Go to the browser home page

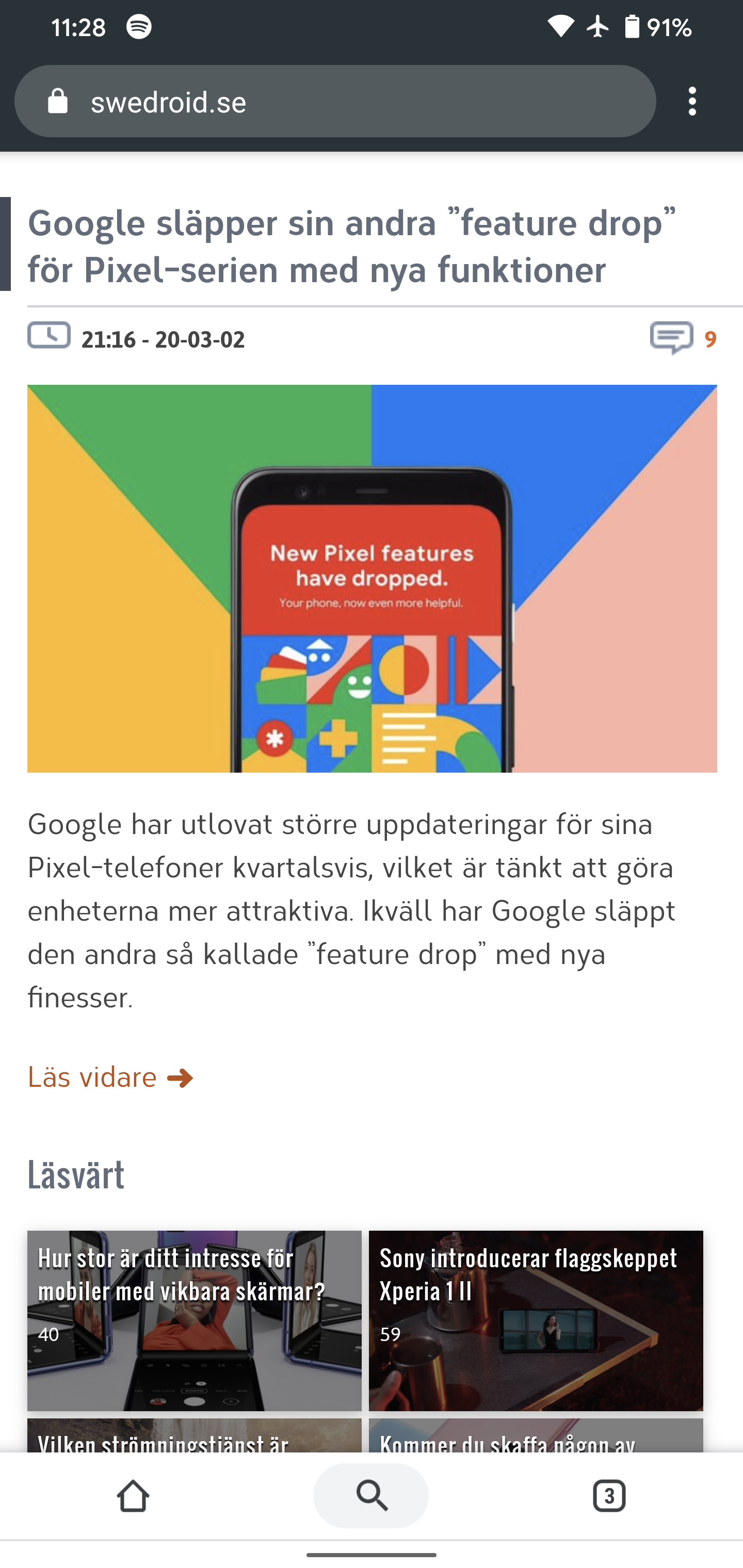pos(133,1496)
